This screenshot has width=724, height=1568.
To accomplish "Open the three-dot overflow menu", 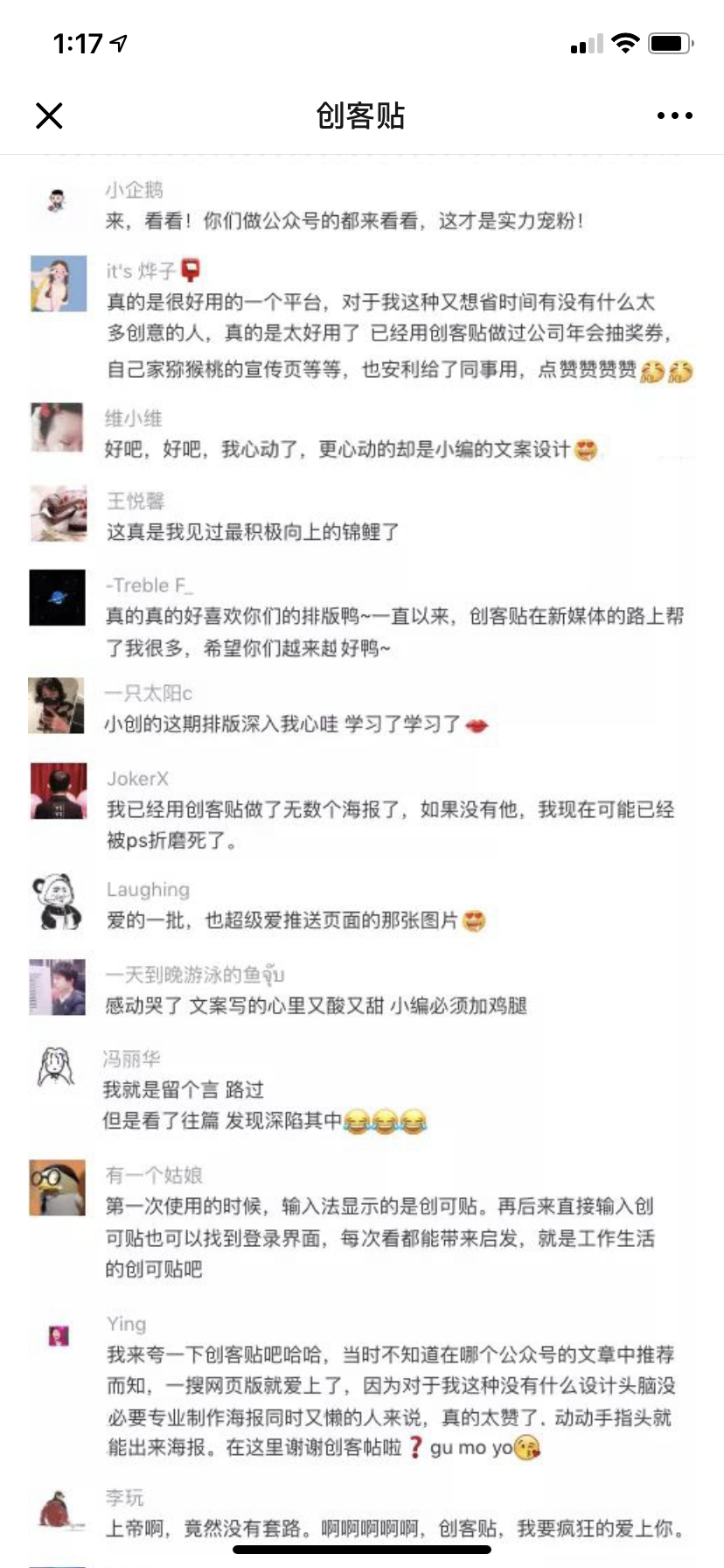I will [x=674, y=115].
